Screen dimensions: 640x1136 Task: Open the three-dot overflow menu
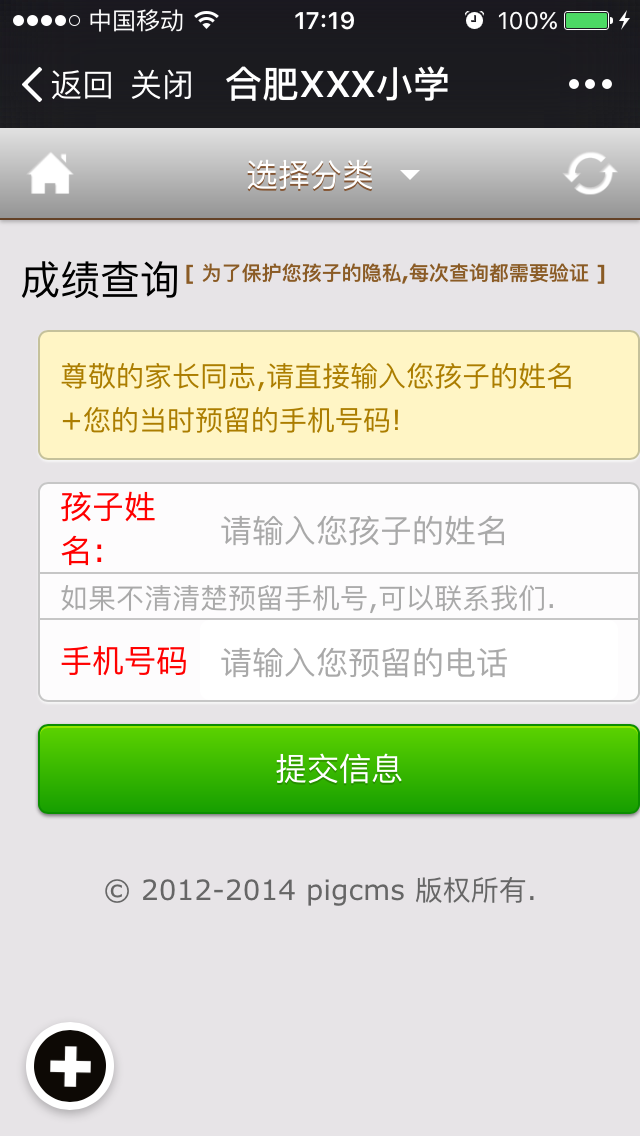590,85
